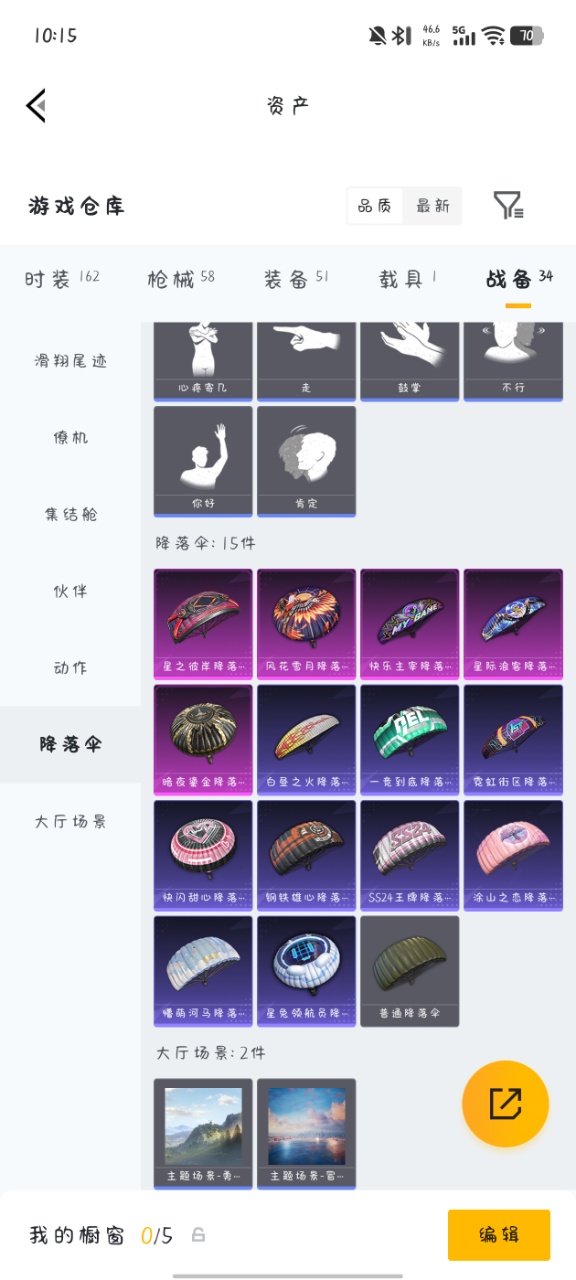The height and width of the screenshot is (1280, 576).
Task: Tap the orange share floating button
Action: [x=505, y=1103]
